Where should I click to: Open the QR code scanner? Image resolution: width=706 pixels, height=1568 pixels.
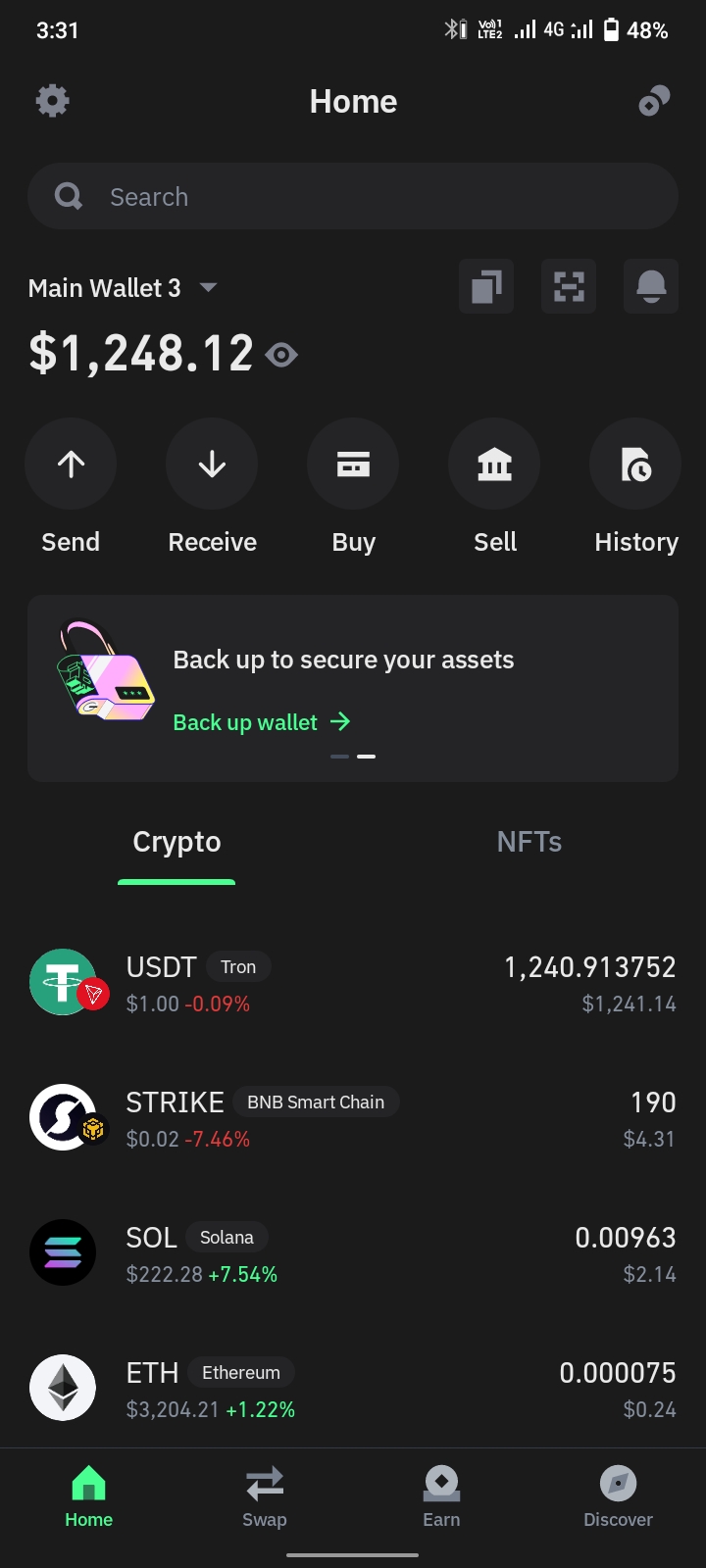(x=569, y=287)
